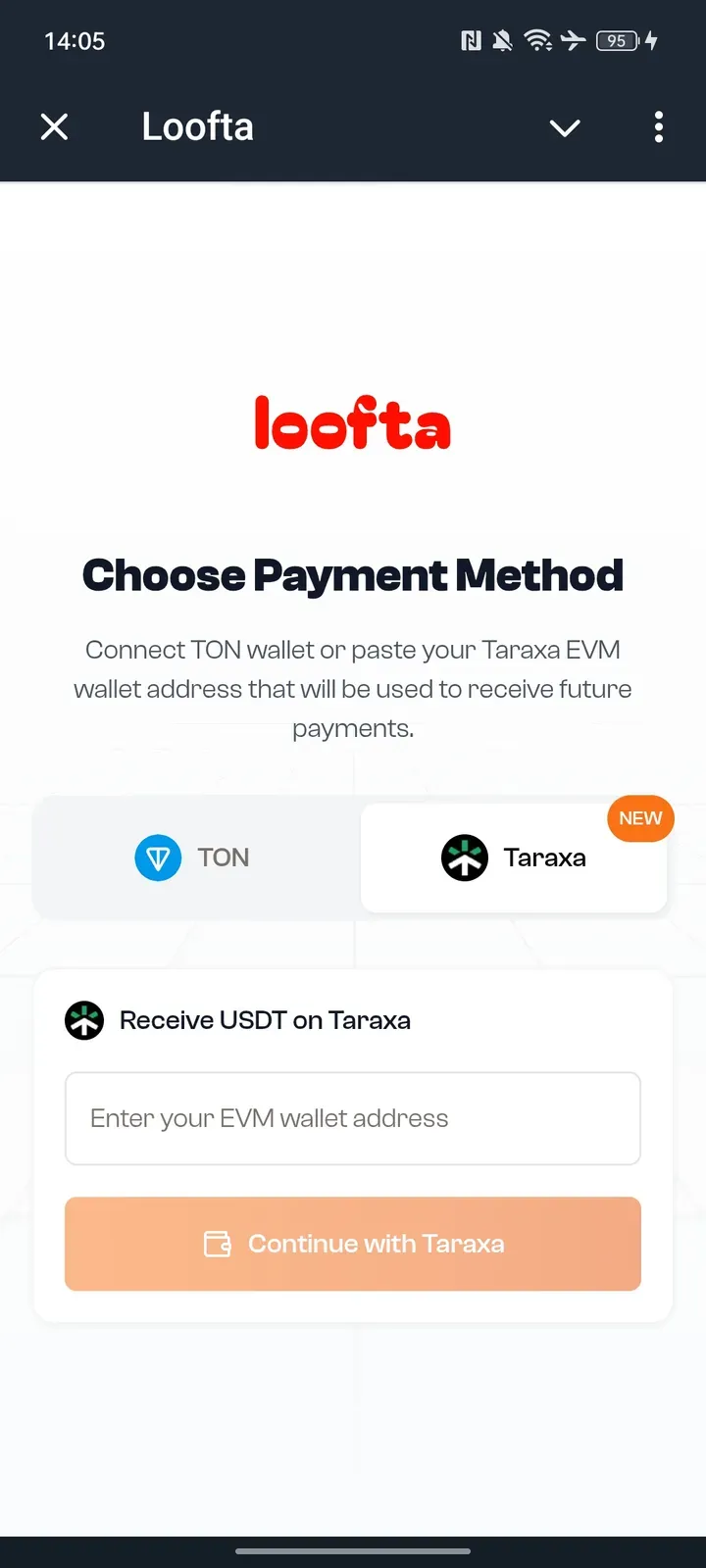Screen dimensions: 706x1568
Task: Open the three-dot overflow menu
Action: (x=658, y=126)
